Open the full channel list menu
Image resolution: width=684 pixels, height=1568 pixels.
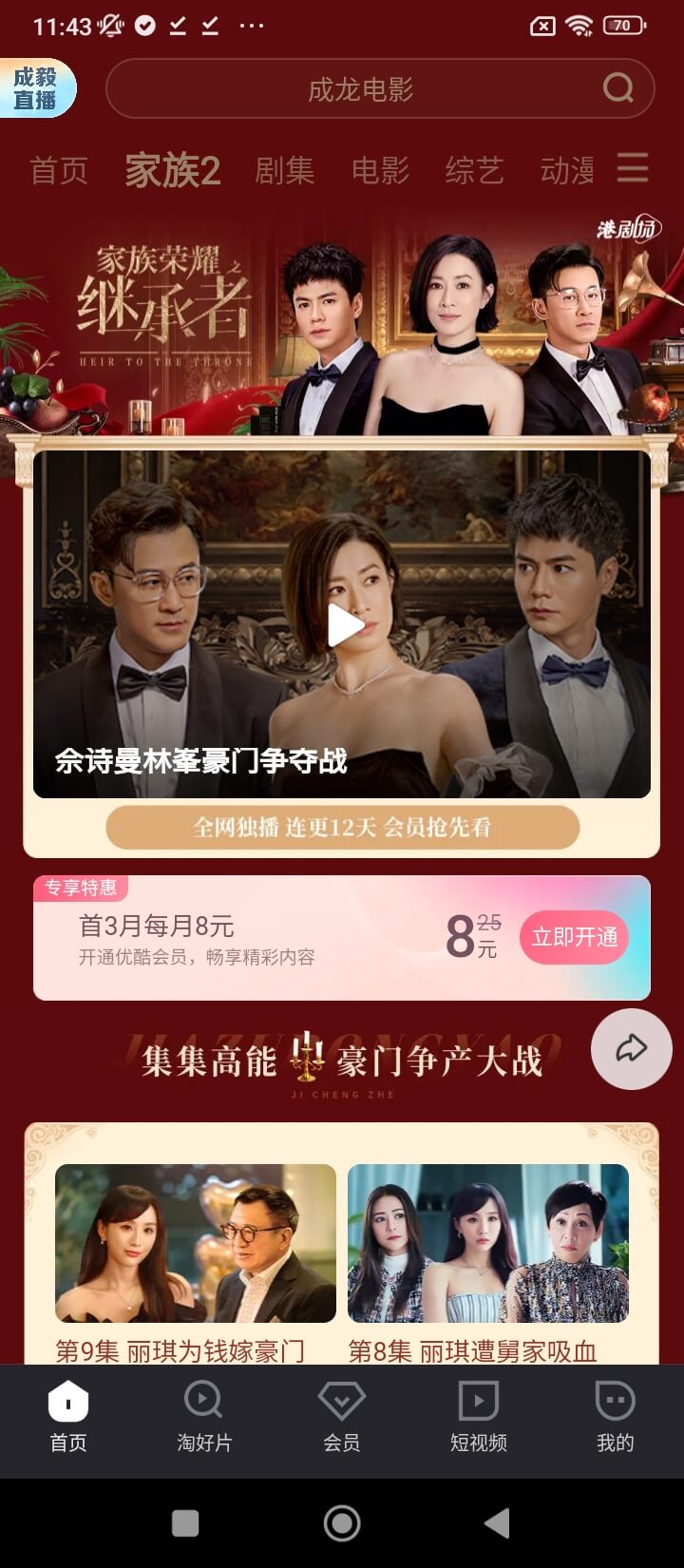click(633, 168)
